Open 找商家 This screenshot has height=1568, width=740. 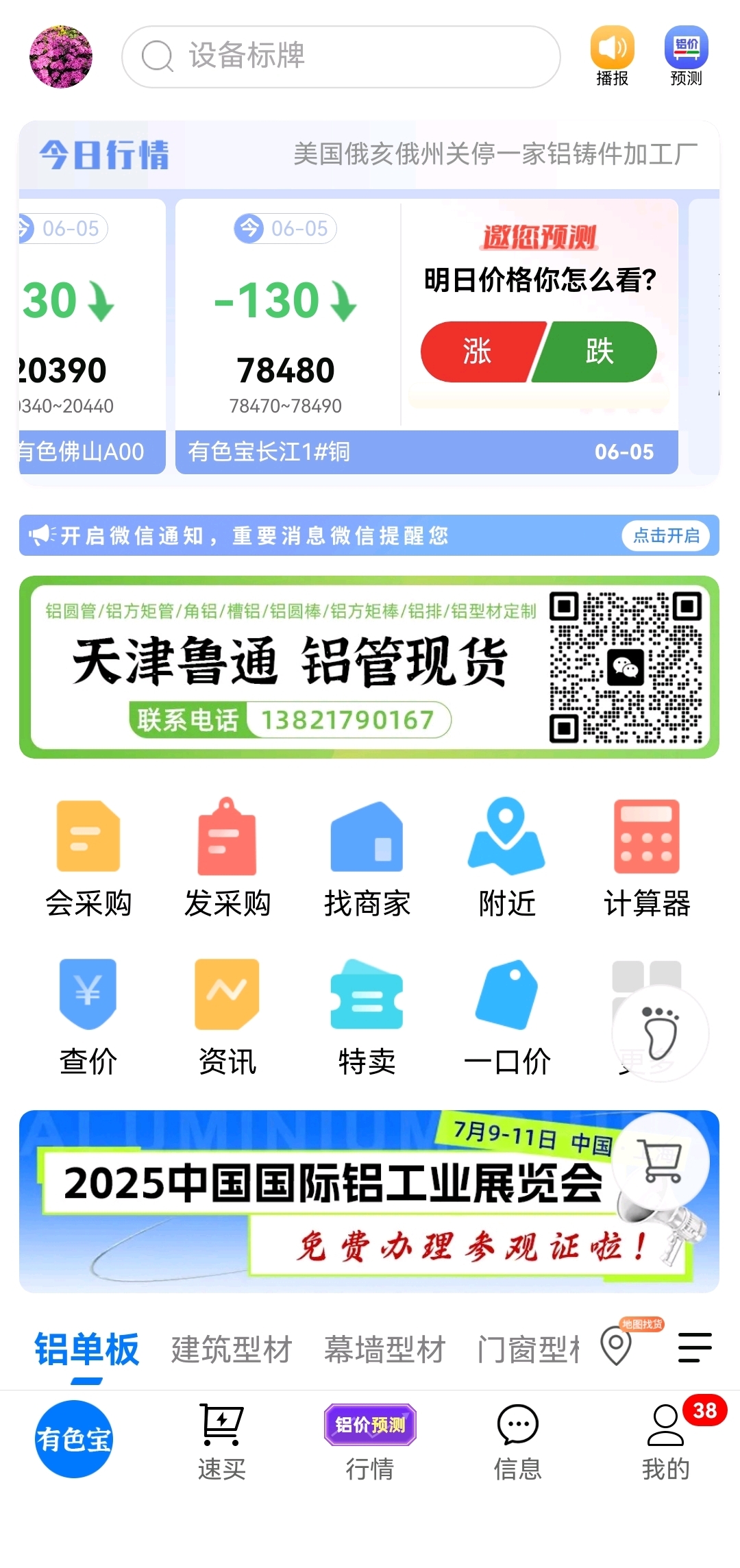(367, 859)
